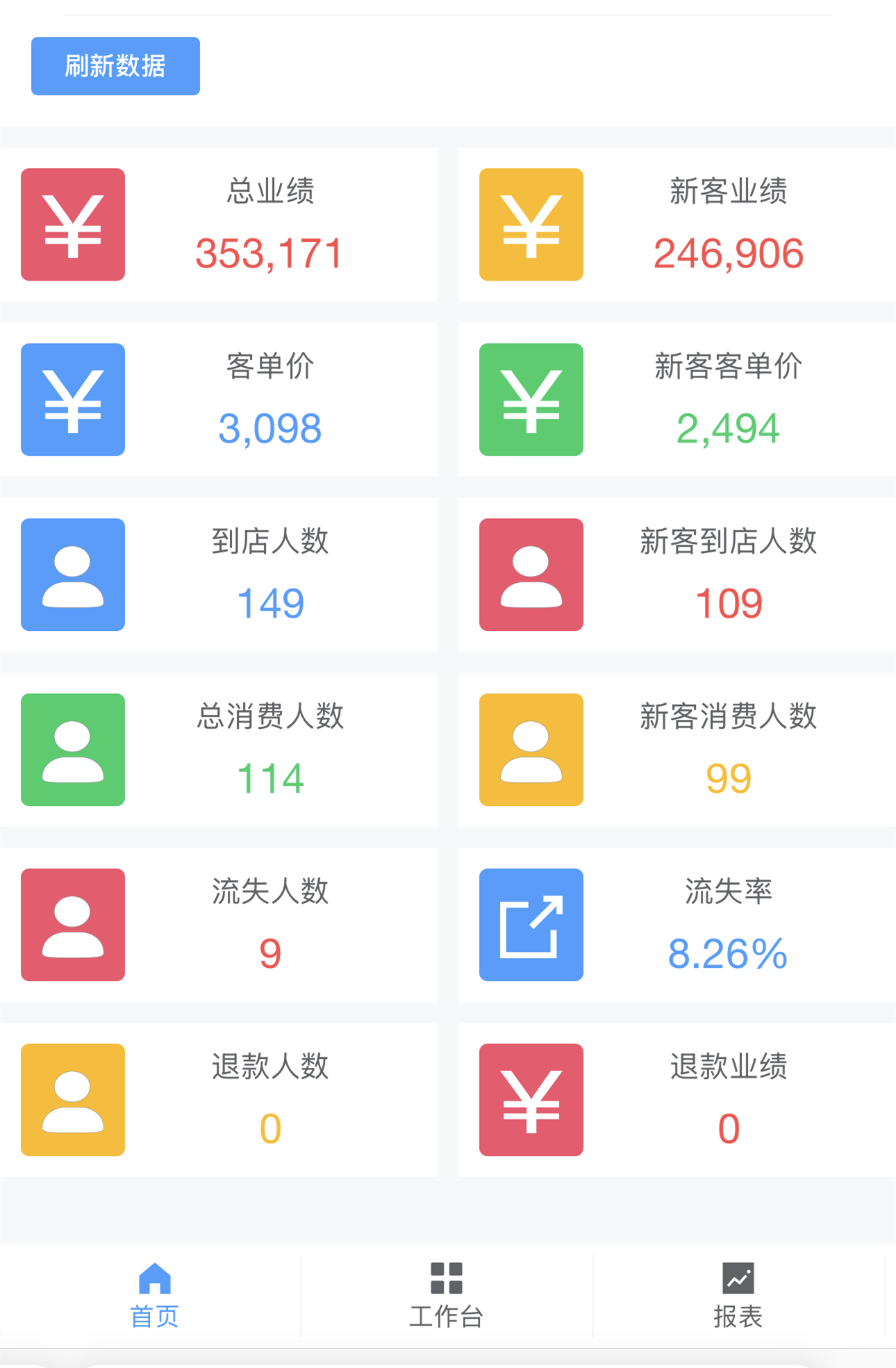Viewport: 896px width, 1368px height.
Task: Select the 总消费人数 card
Action: click(x=219, y=750)
